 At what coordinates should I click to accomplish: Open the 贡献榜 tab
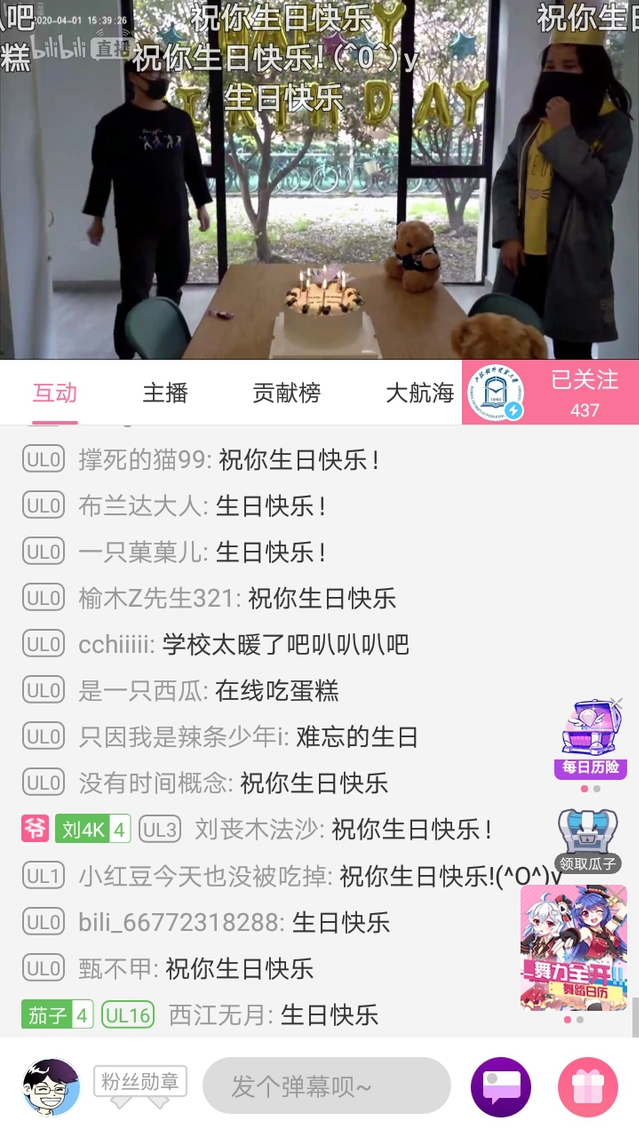(287, 393)
